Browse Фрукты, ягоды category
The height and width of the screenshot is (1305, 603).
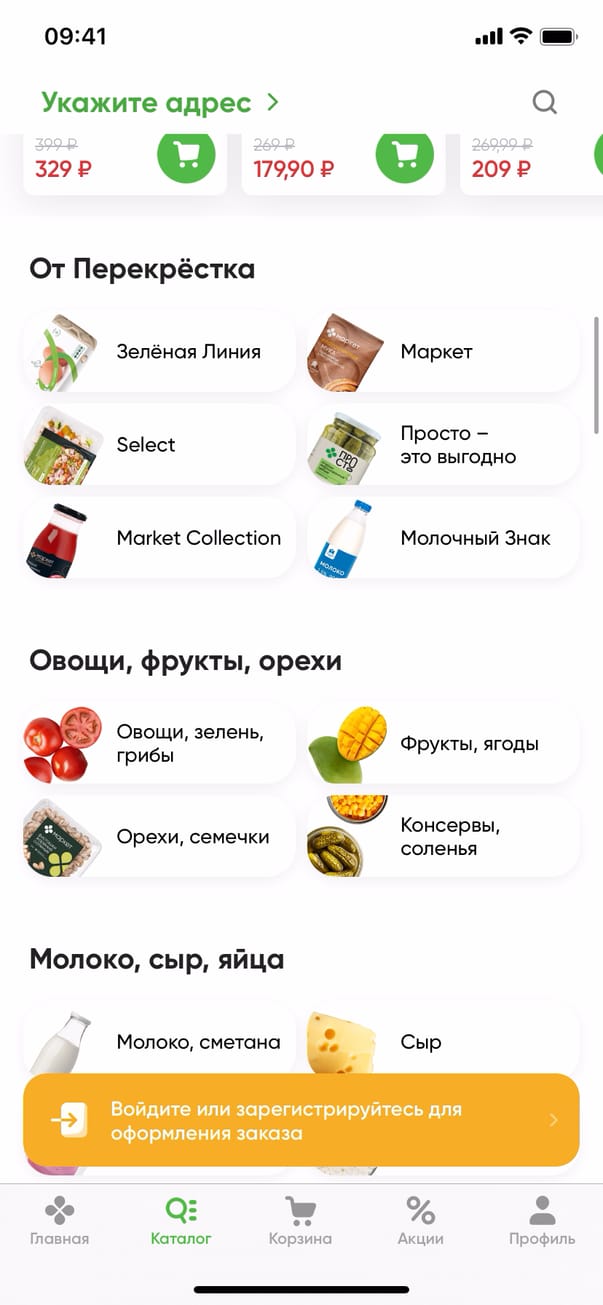pos(443,744)
